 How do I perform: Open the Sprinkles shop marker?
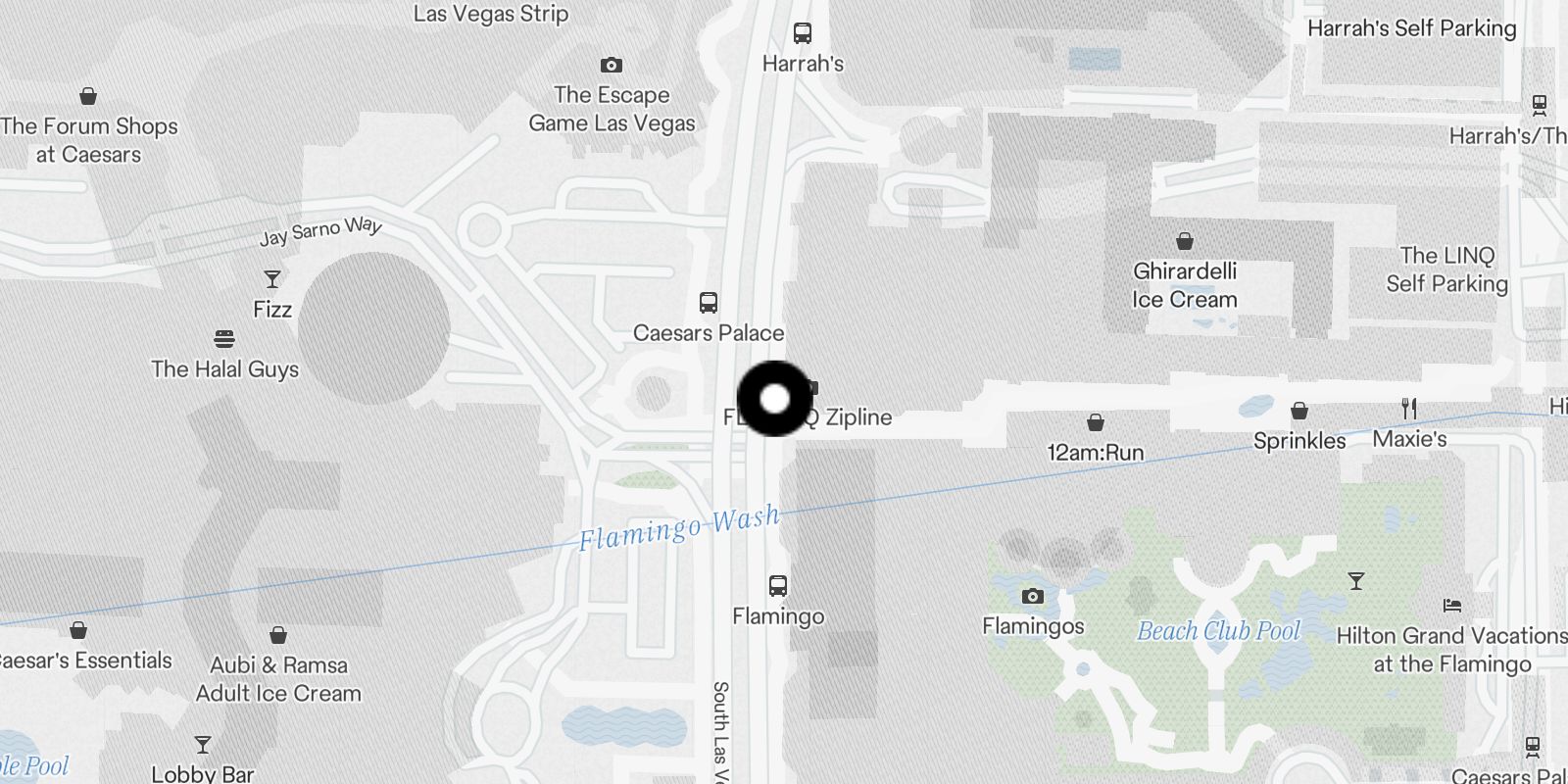[1299, 412]
